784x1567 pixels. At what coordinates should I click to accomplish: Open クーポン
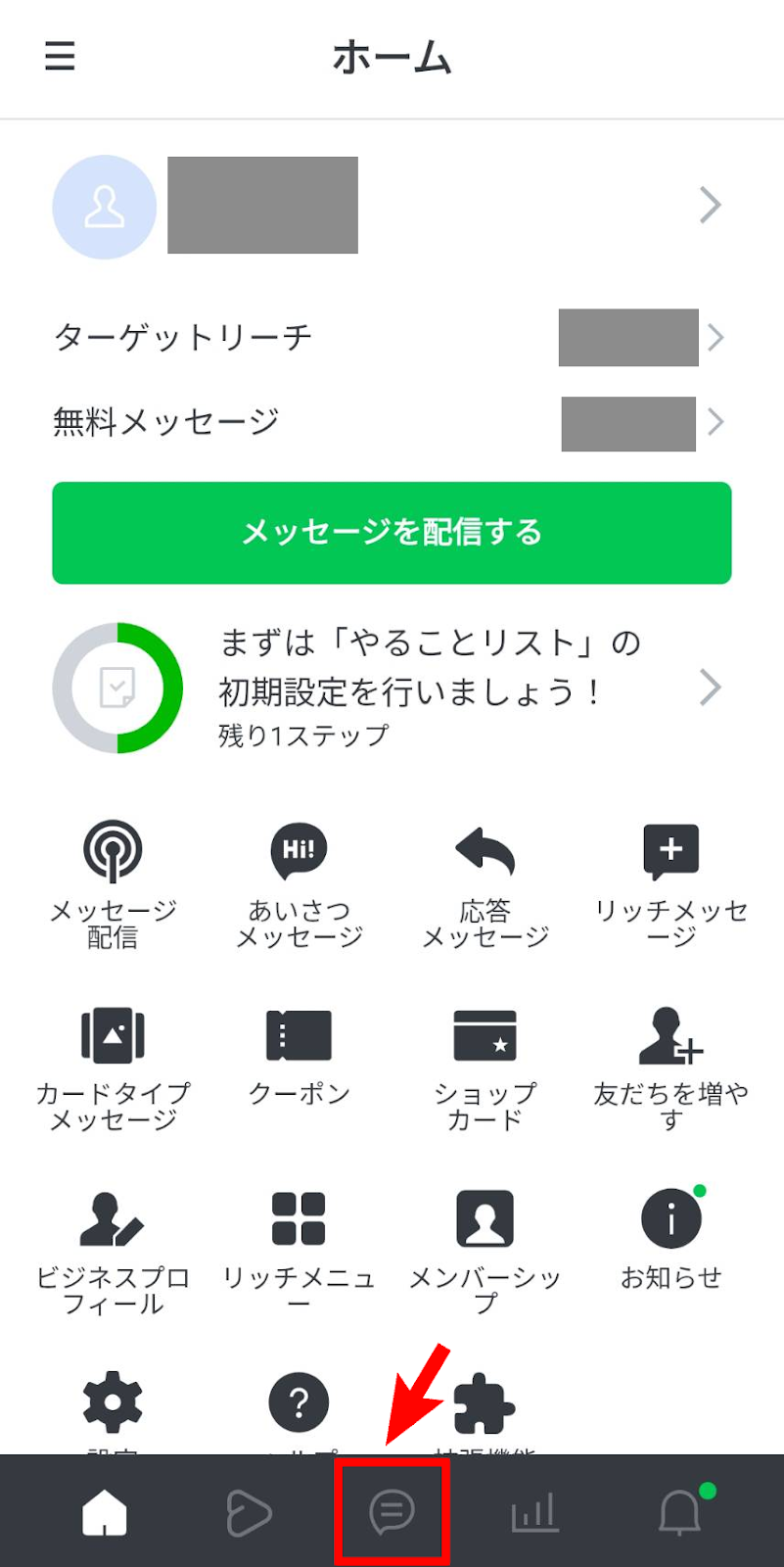coord(299,1058)
